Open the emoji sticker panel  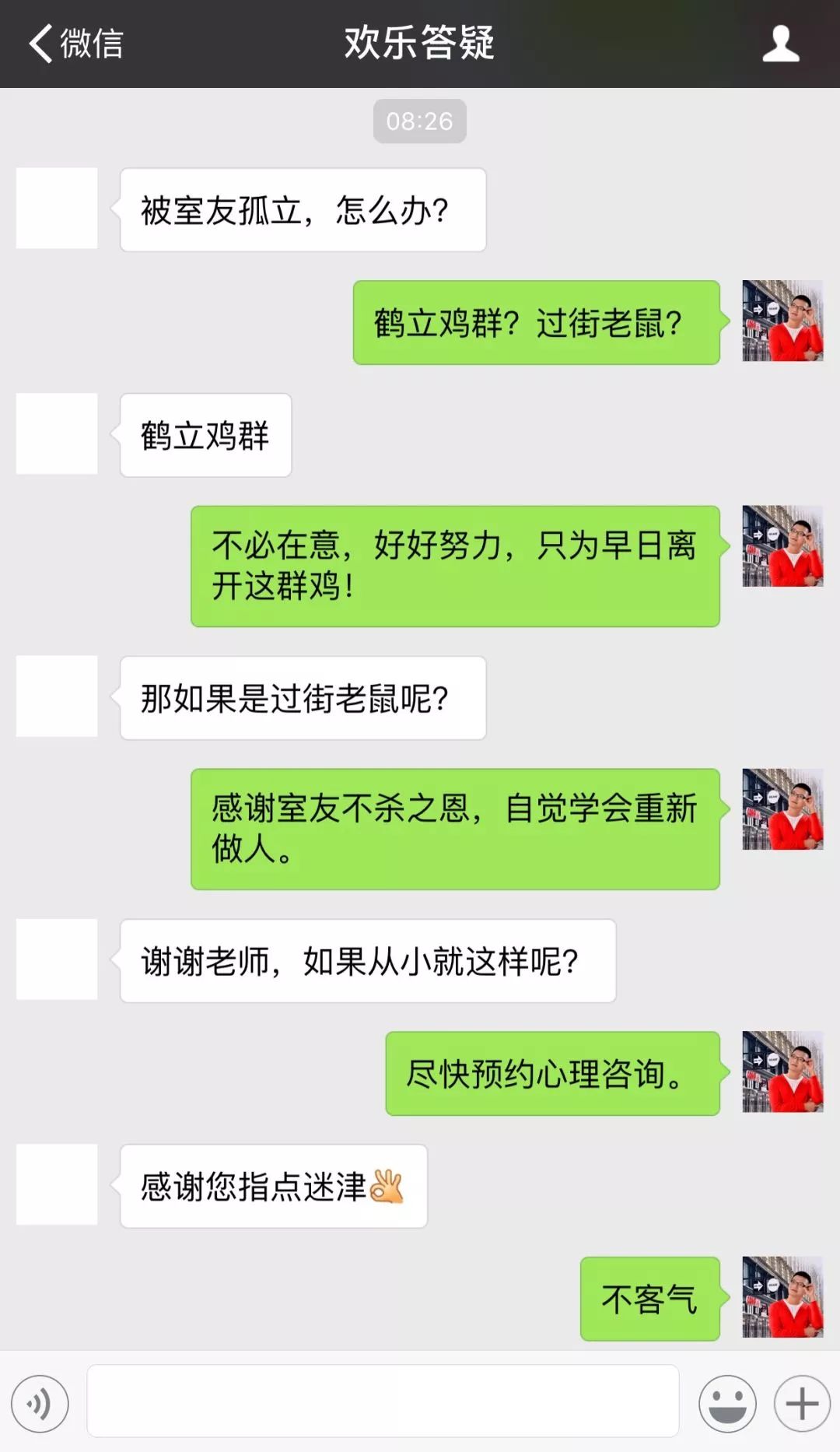tap(727, 1404)
